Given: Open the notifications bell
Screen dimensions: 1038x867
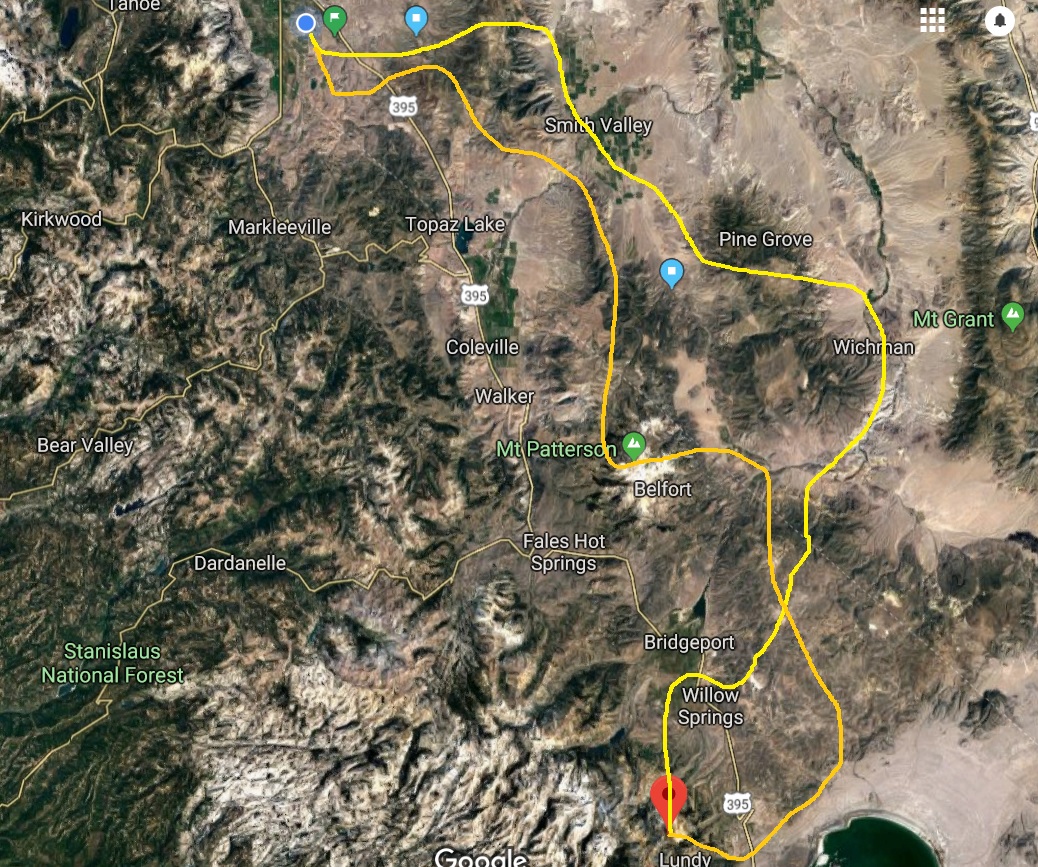Looking at the screenshot, I should click(999, 20).
